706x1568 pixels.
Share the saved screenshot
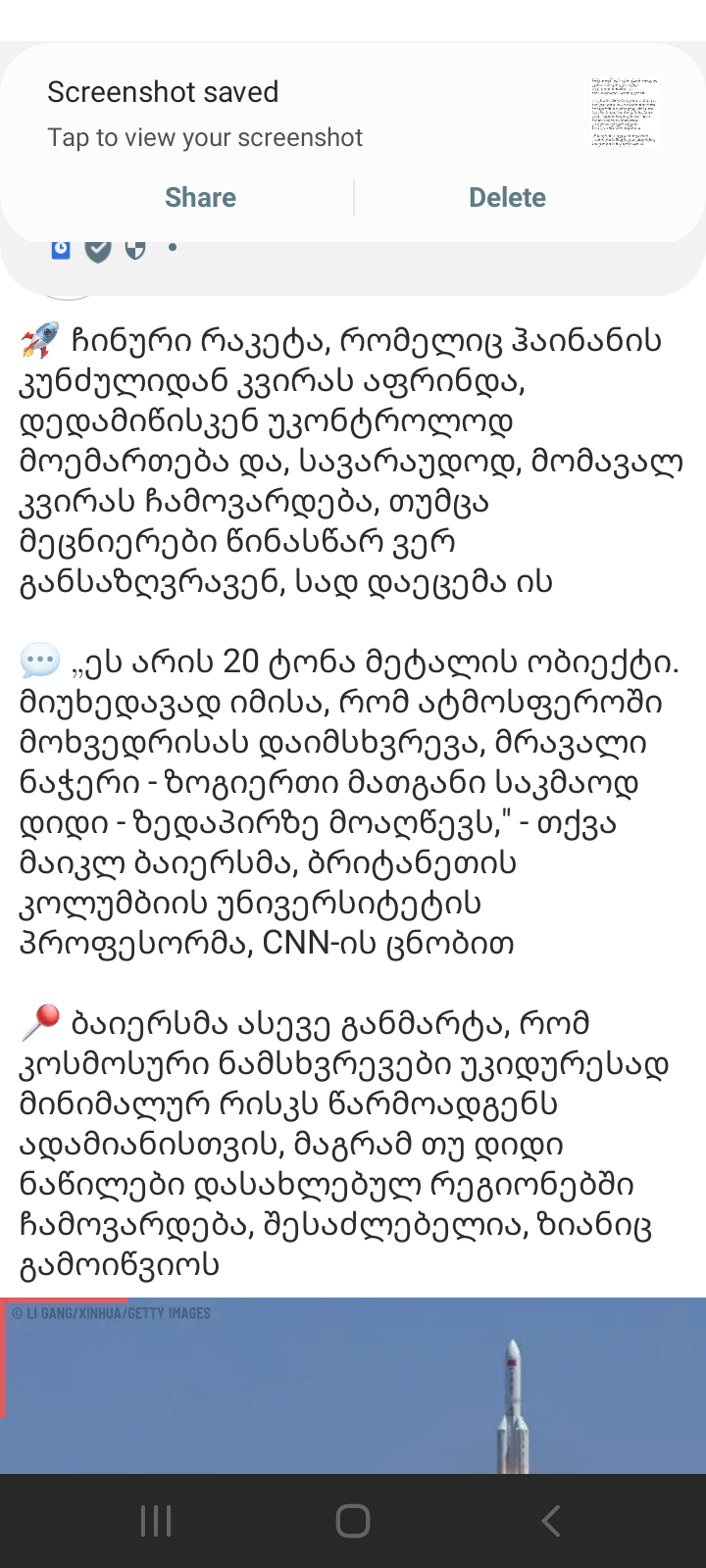200,197
